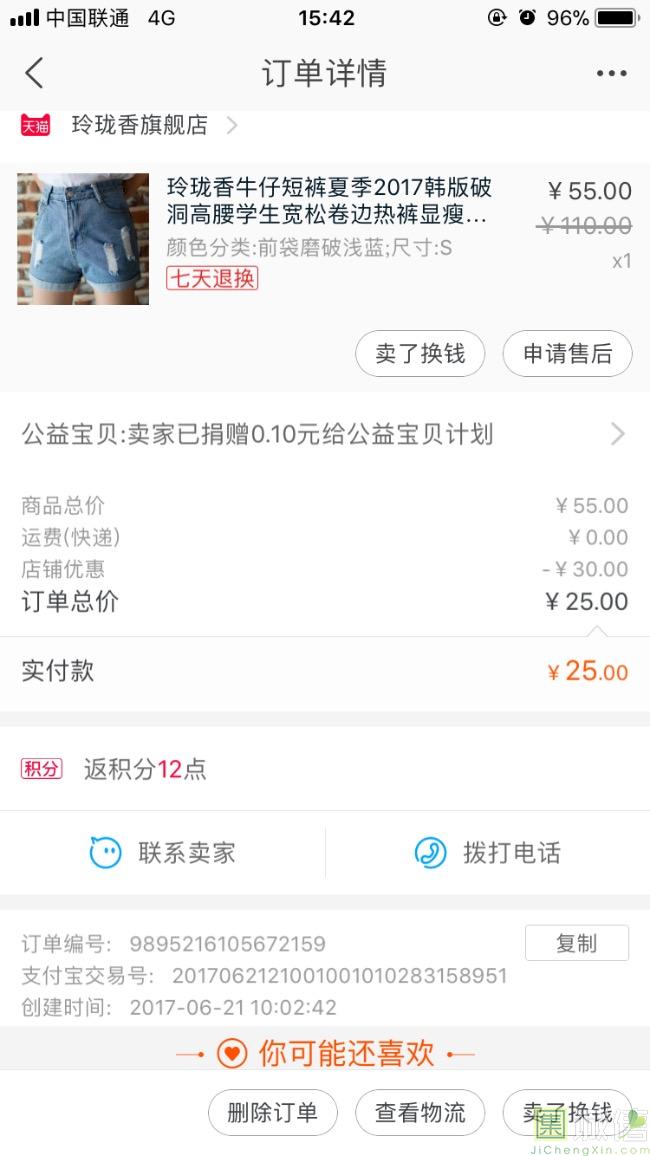Image resolution: width=650 pixels, height=1156 pixels.
Task: Open 玲珑香旗舰店 store page
Action: [x=140, y=125]
